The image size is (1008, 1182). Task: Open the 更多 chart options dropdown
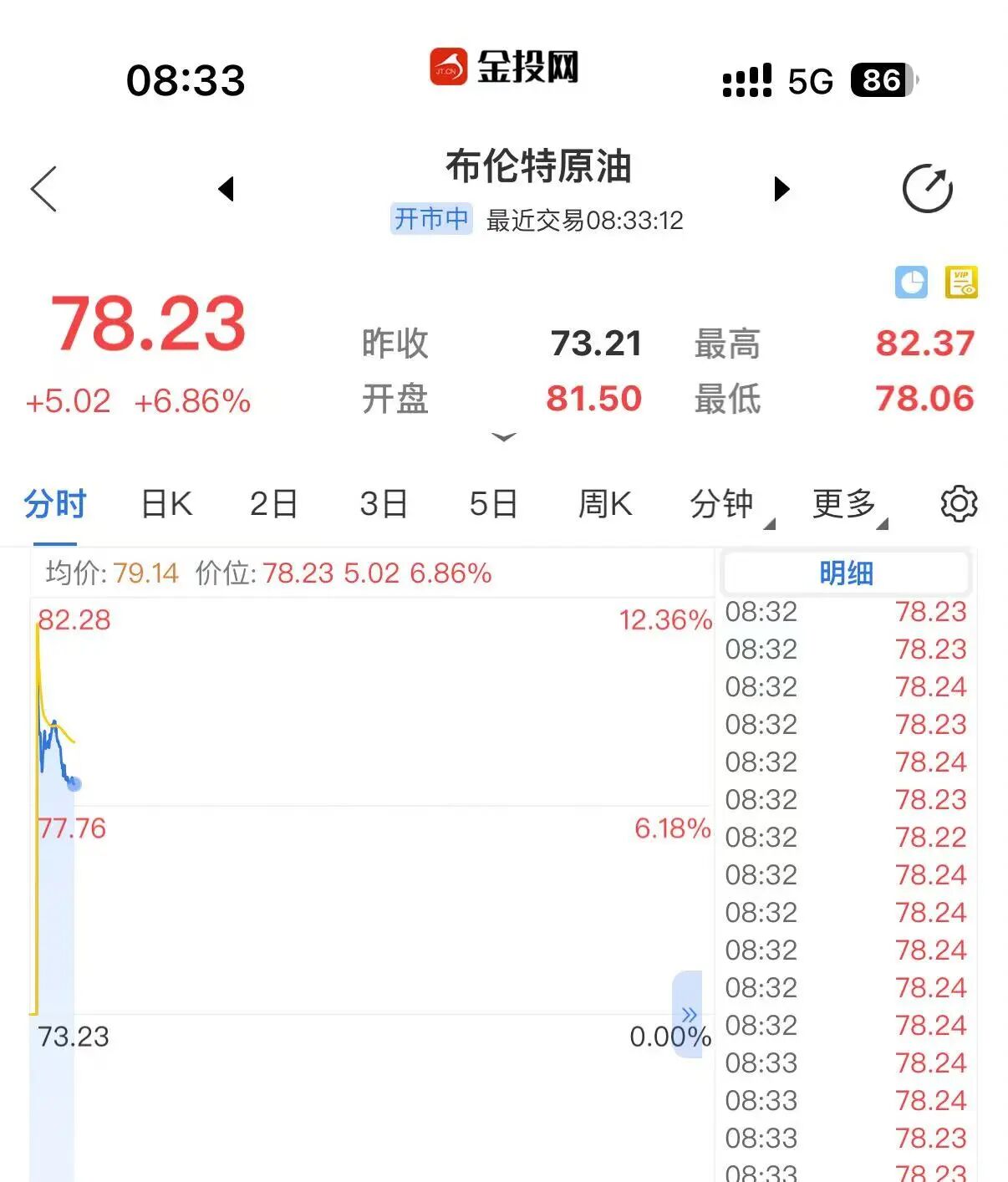pyautogui.click(x=847, y=504)
